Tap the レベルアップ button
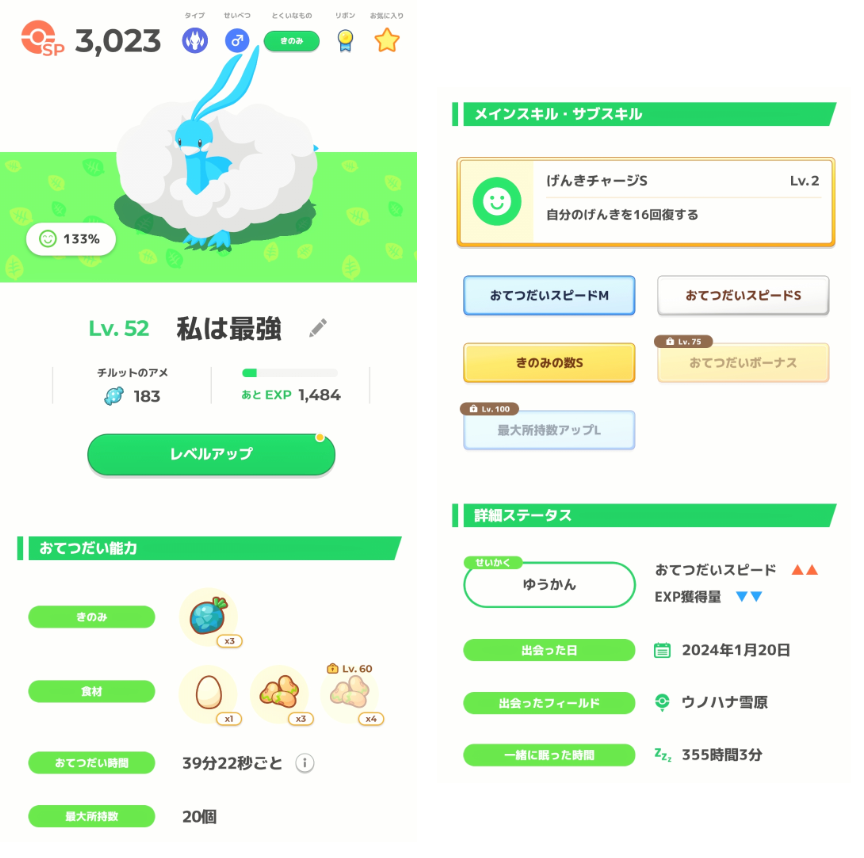 211,454
